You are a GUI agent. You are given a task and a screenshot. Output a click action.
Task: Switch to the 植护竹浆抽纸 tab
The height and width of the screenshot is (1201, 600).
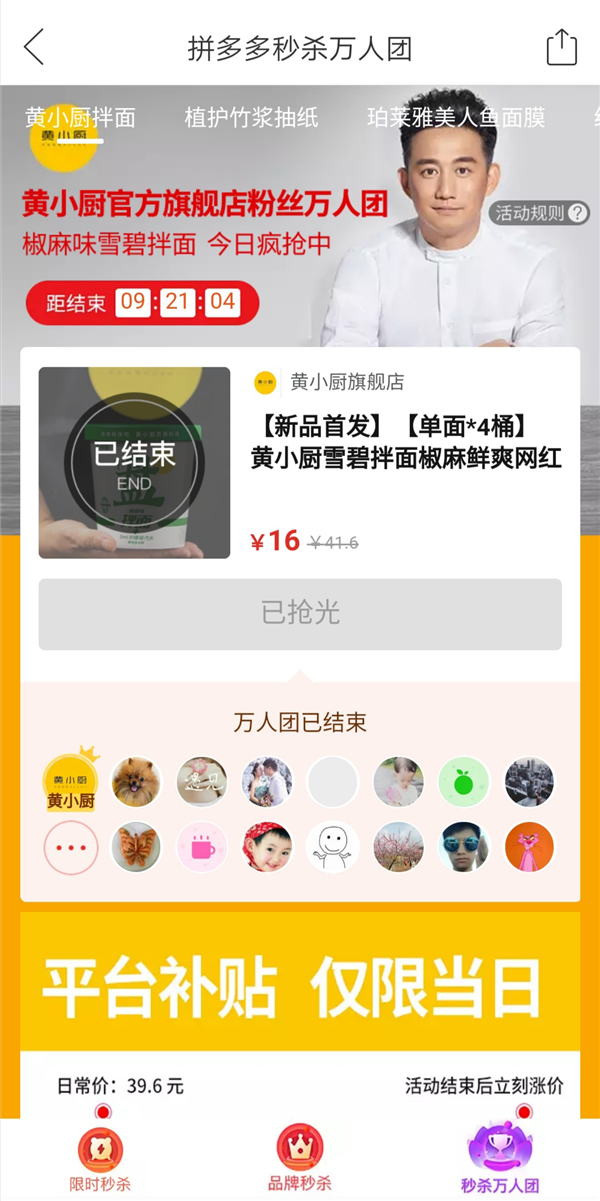coord(251,118)
